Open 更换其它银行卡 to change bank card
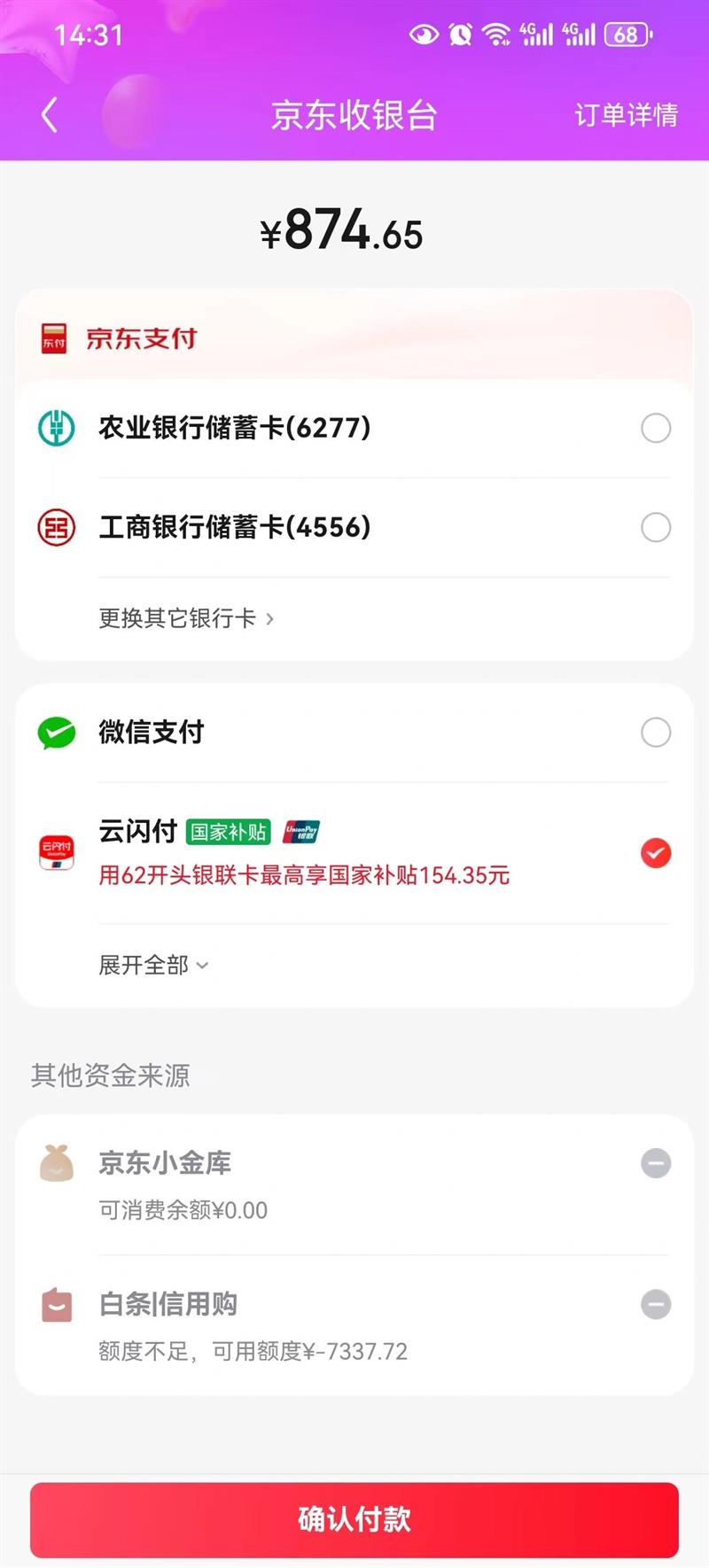This screenshot has height=1568, width=709. point(186,618)
